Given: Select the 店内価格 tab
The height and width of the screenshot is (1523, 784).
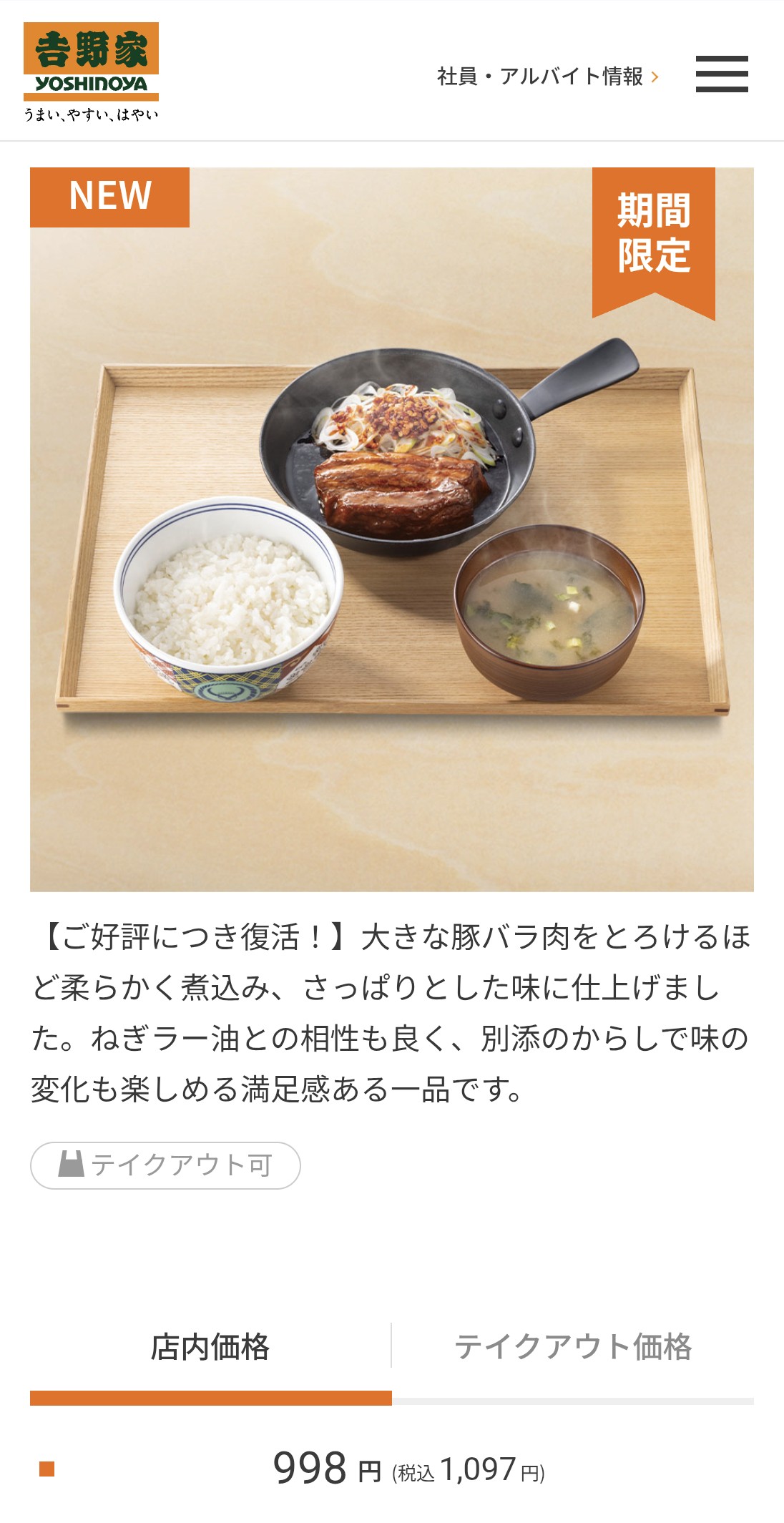Looking at the screenshot, I should [210, 1346].
